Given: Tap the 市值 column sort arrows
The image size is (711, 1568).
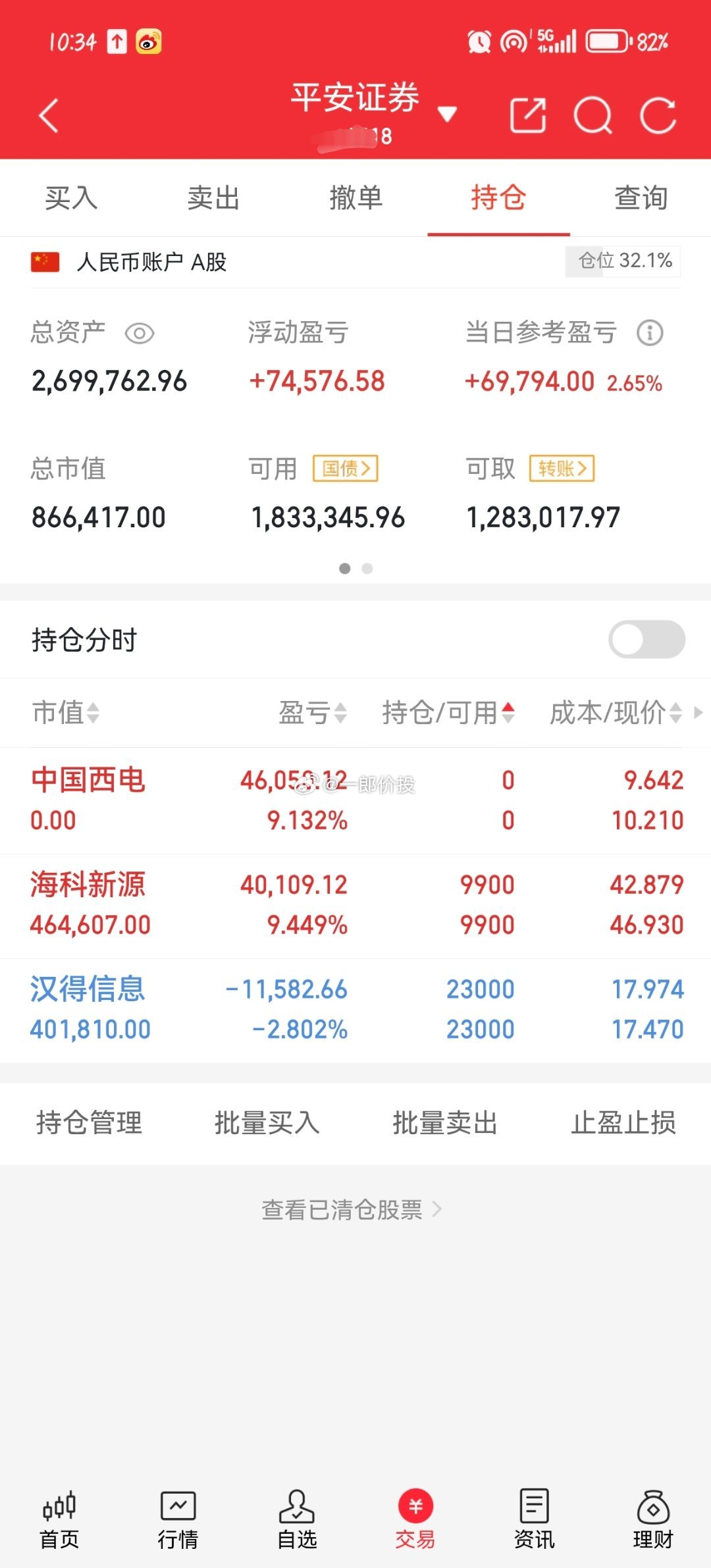Looking at the screenshot, I should [93, 713].
